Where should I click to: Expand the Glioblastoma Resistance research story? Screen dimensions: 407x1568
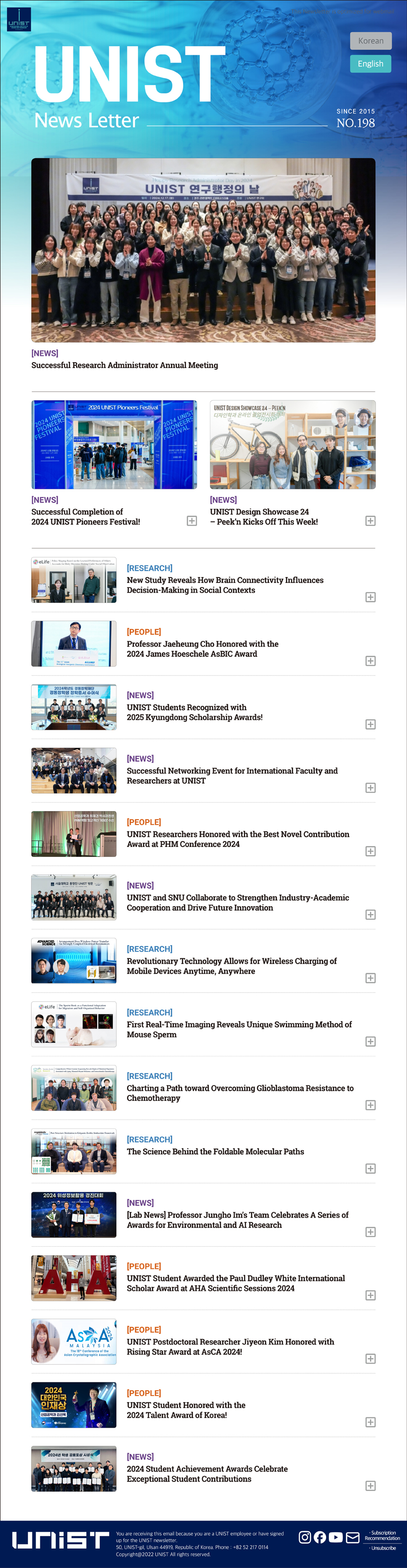coord(370,1105)
